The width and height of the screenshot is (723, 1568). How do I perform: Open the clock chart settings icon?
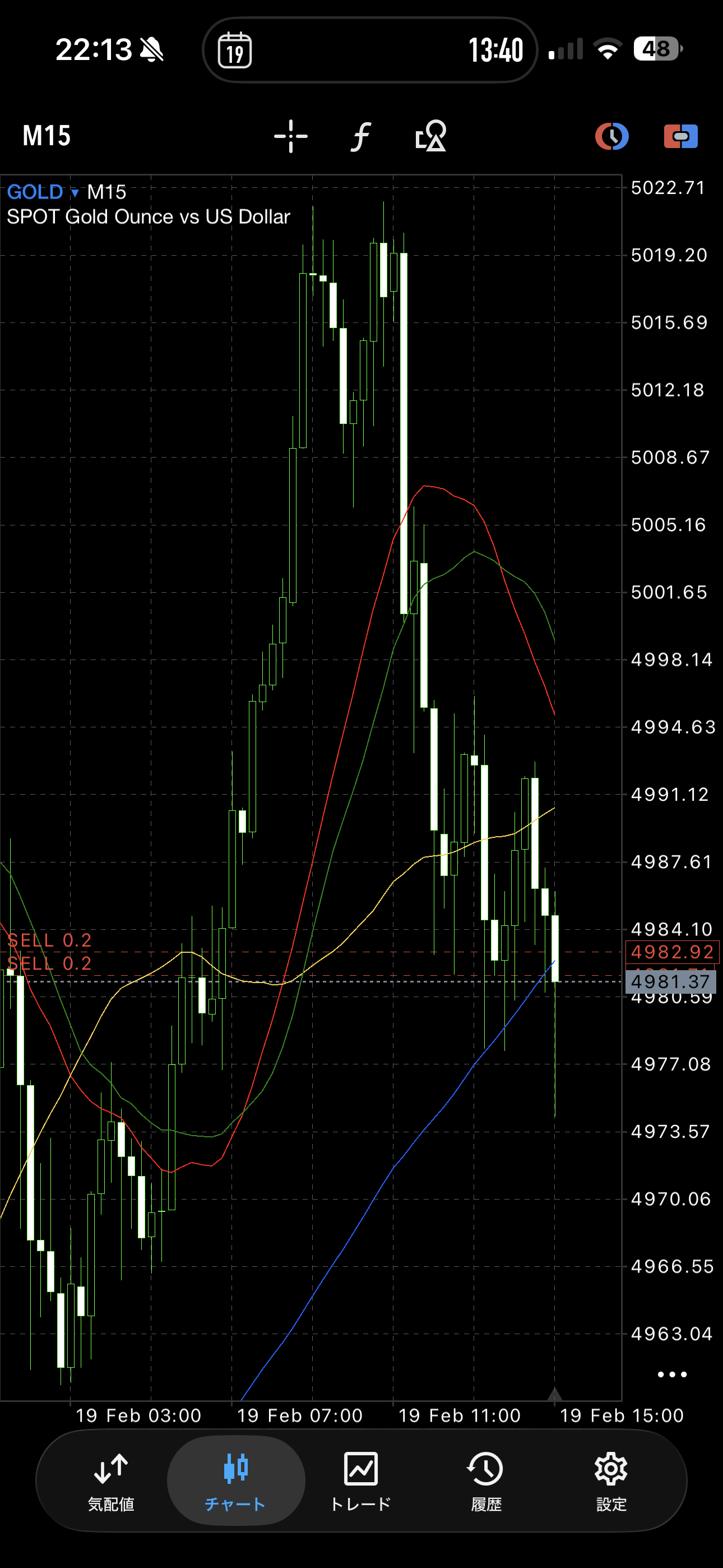click(611, 136)
